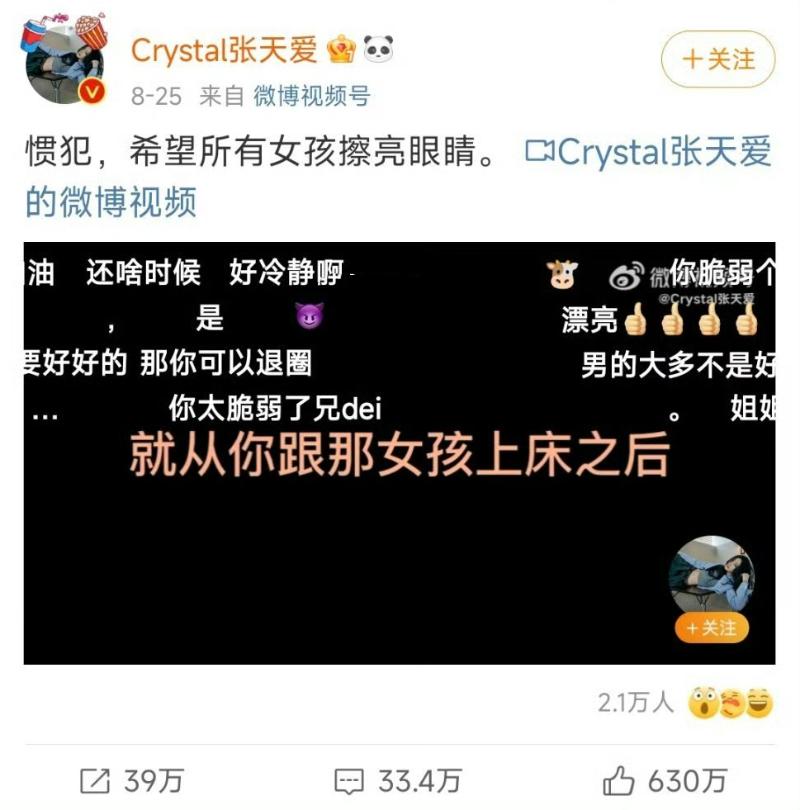The width and height of the screenshot is (800, 810).
Task: Tap the +关注 badge inside the video
Action: point(711,628)
